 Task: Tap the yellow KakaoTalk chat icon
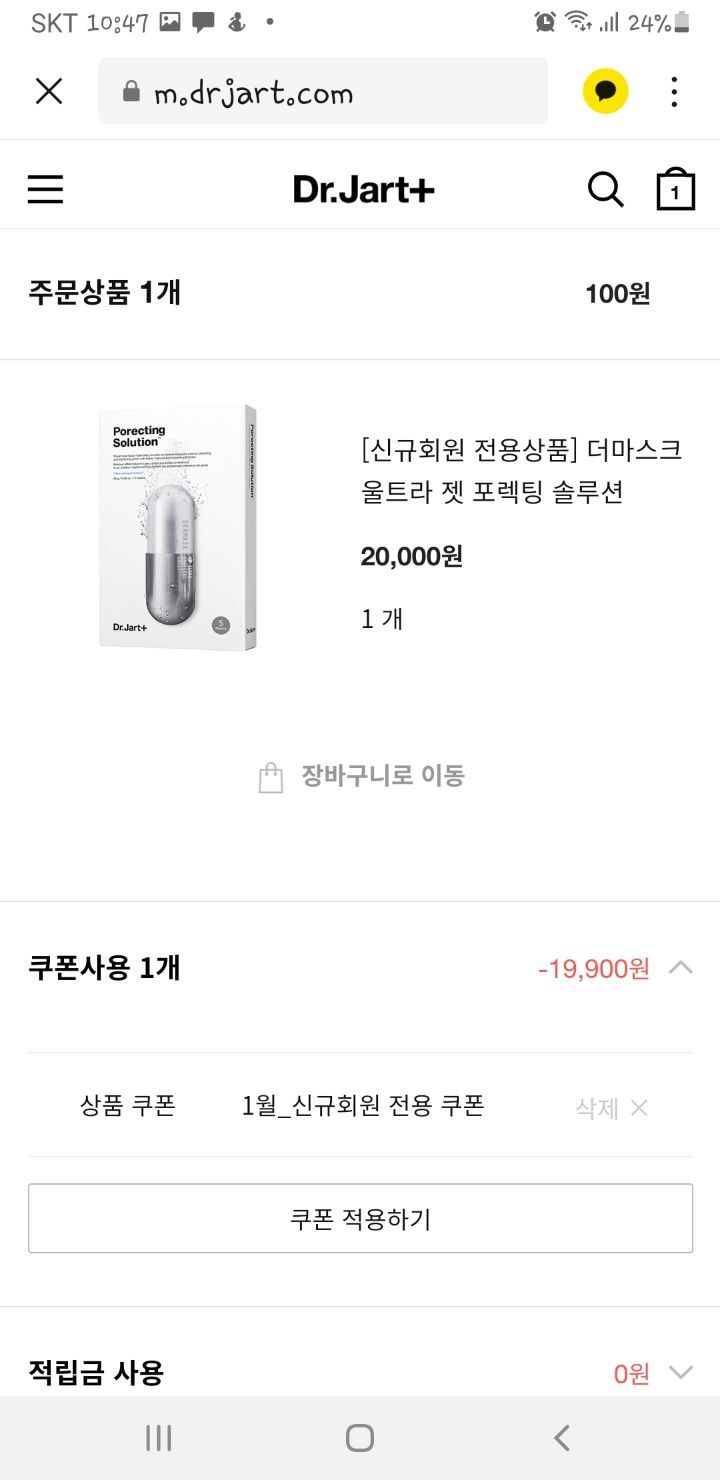[605, 92]
